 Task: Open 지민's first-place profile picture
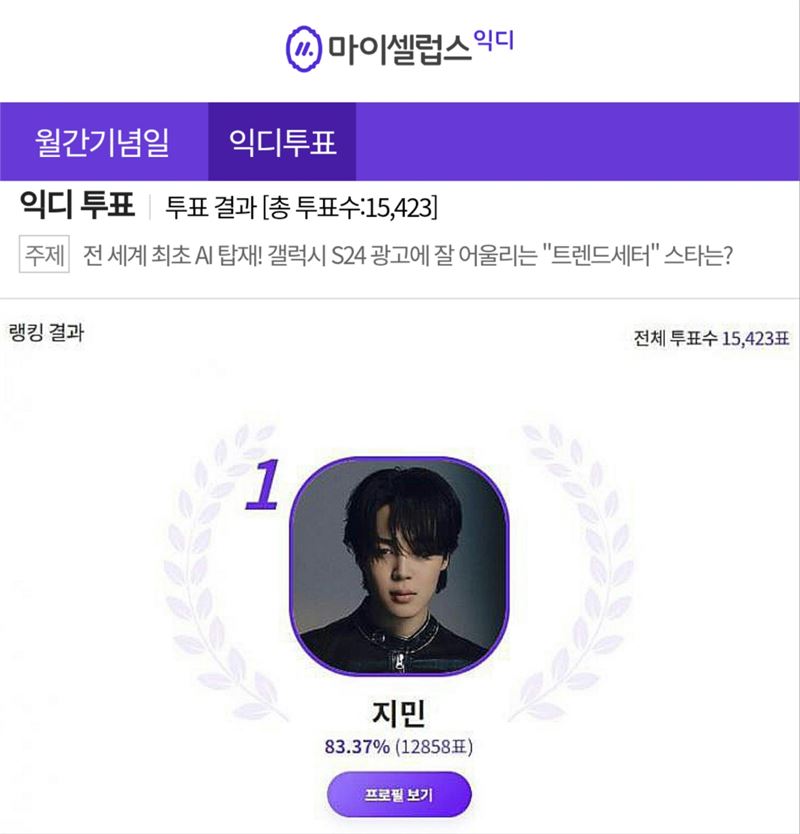(x=398, y=566)
